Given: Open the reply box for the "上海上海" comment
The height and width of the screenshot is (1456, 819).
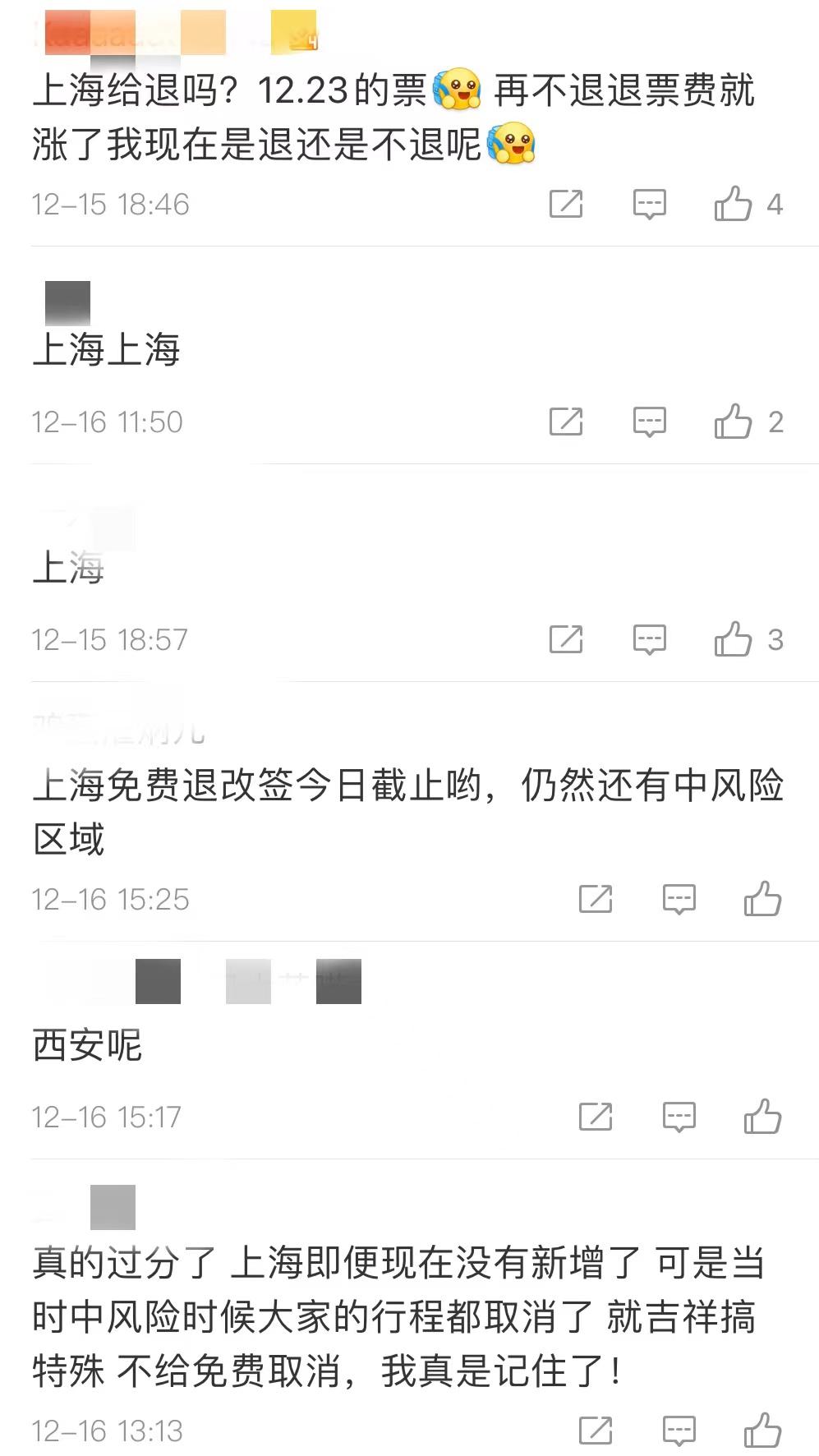Looking at the screenshot, I should pos(648,422).
